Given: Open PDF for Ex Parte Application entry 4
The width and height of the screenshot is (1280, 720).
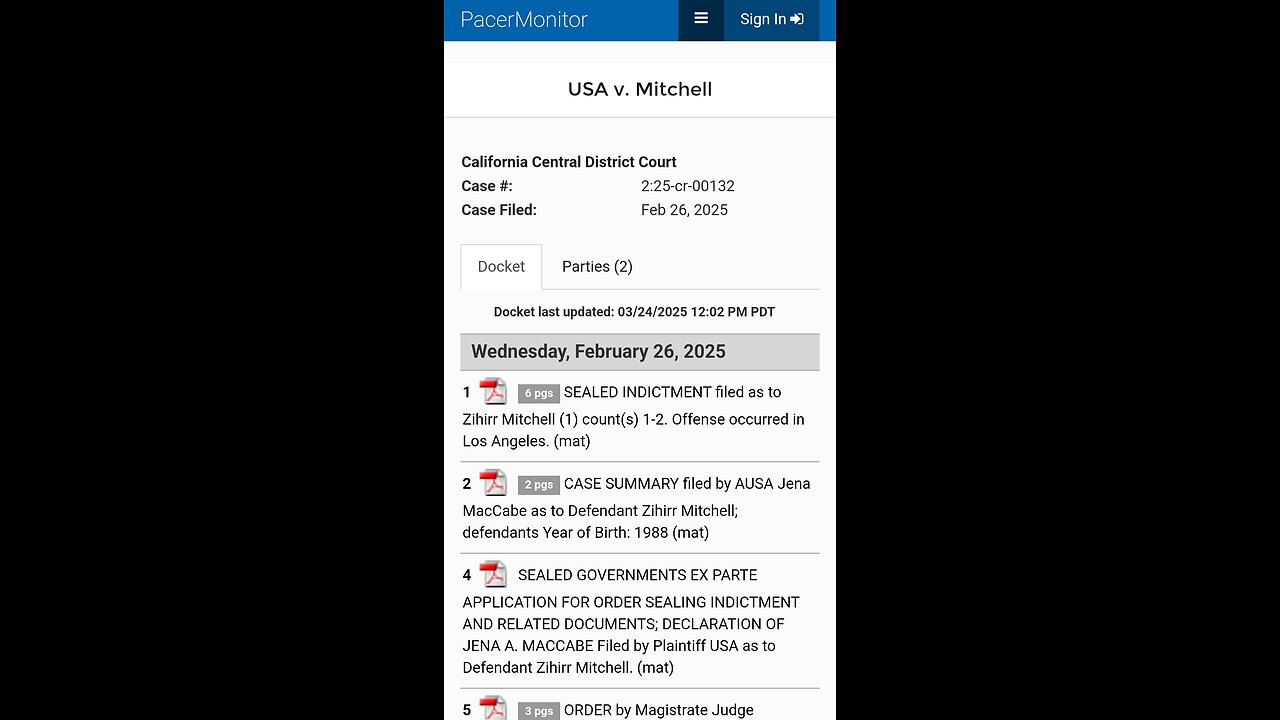Looking at the screenshot, I should coord(493,575).
